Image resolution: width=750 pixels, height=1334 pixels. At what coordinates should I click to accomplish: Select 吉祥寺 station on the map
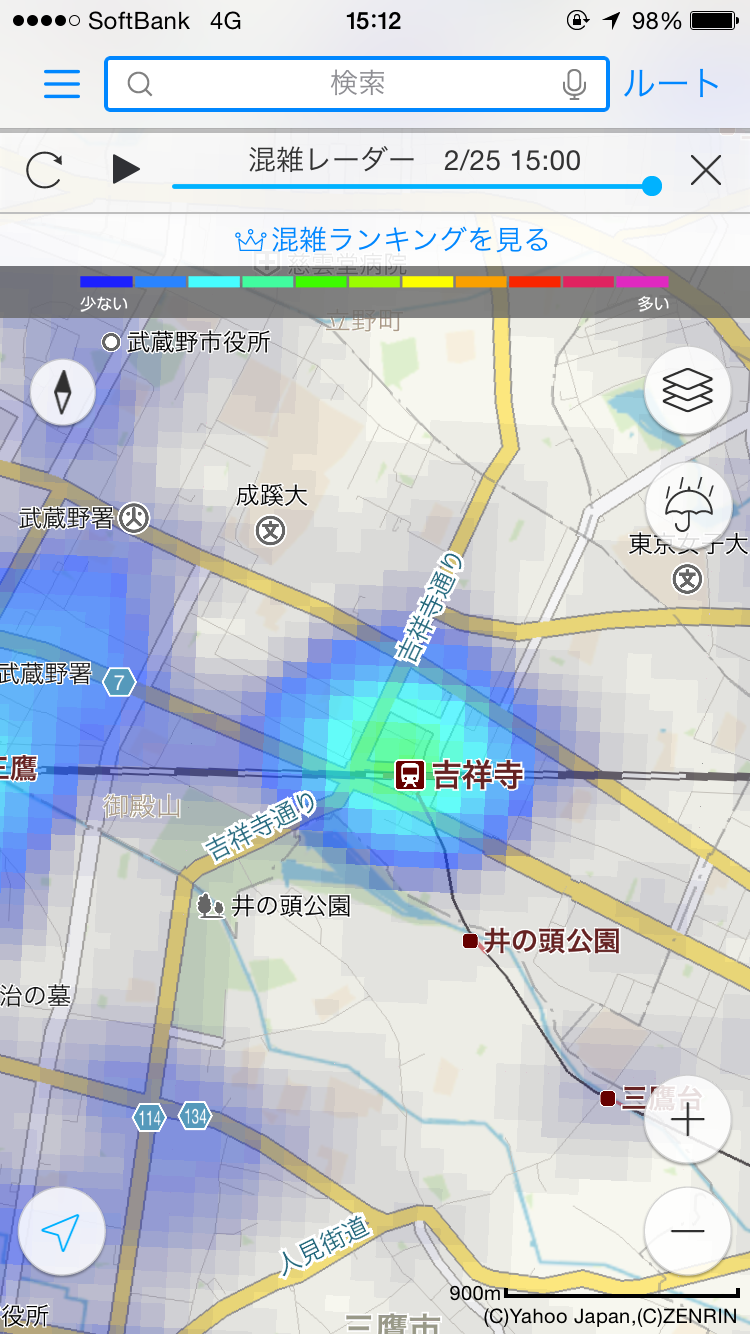click(460, 774)
